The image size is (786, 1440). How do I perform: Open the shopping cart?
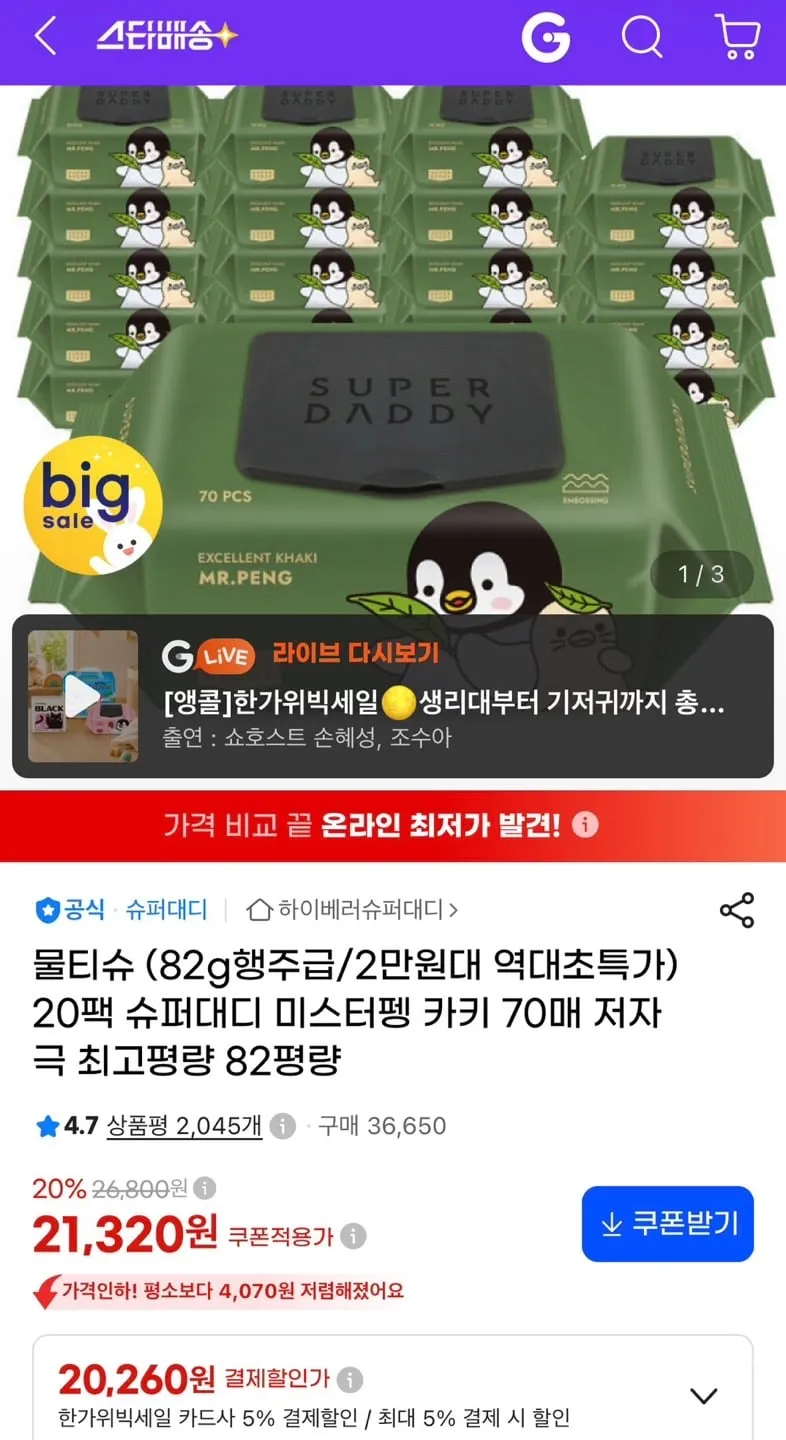(738, 37)
